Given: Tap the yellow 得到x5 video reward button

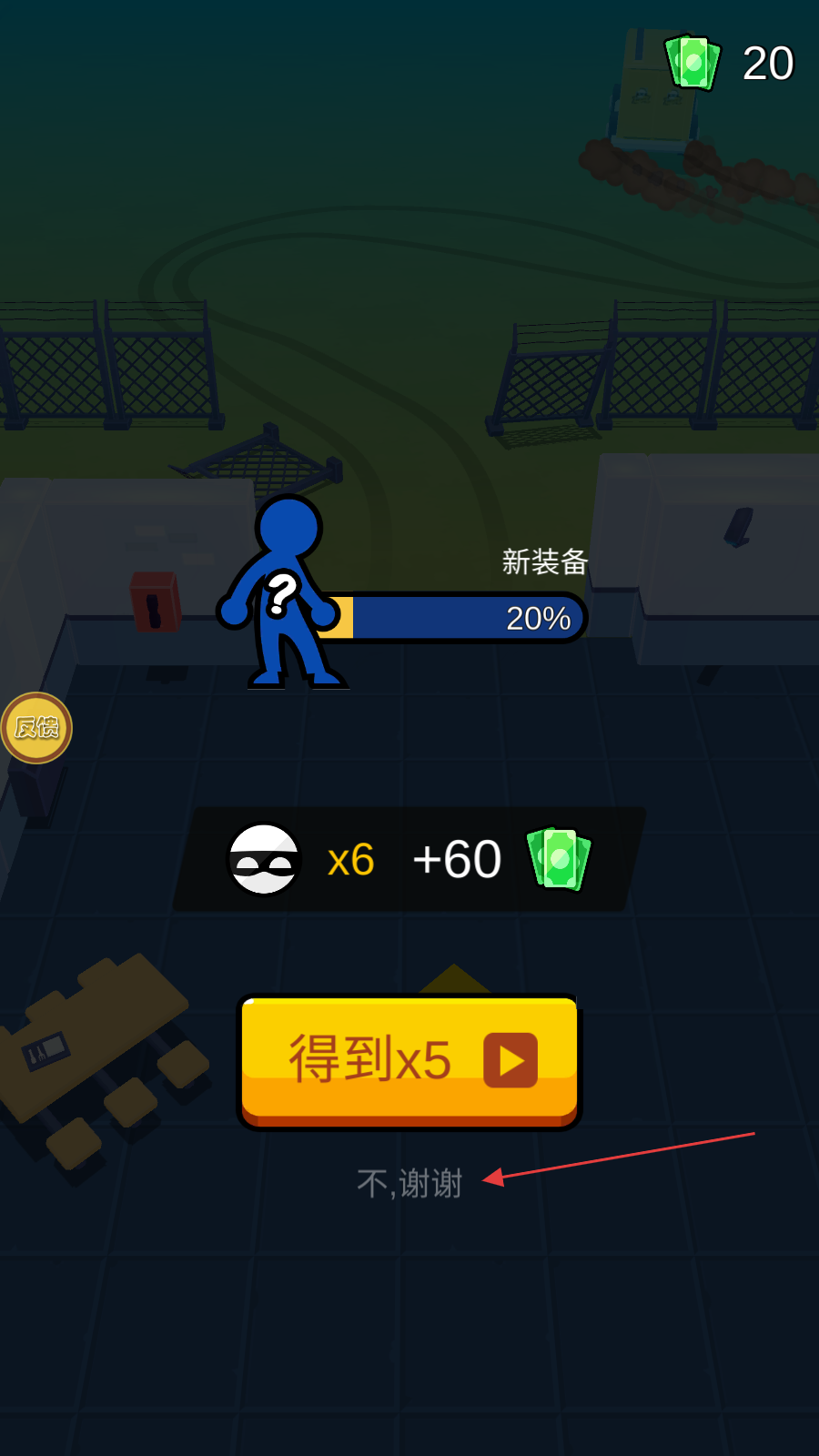Looking at the screenshot, I should 409,1062.
